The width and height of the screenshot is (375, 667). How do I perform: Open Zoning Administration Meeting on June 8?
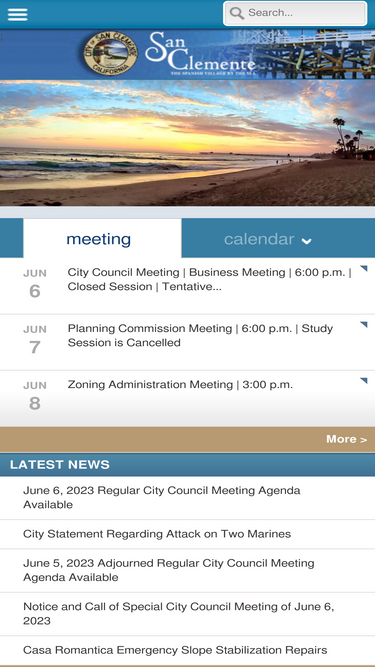188,399
